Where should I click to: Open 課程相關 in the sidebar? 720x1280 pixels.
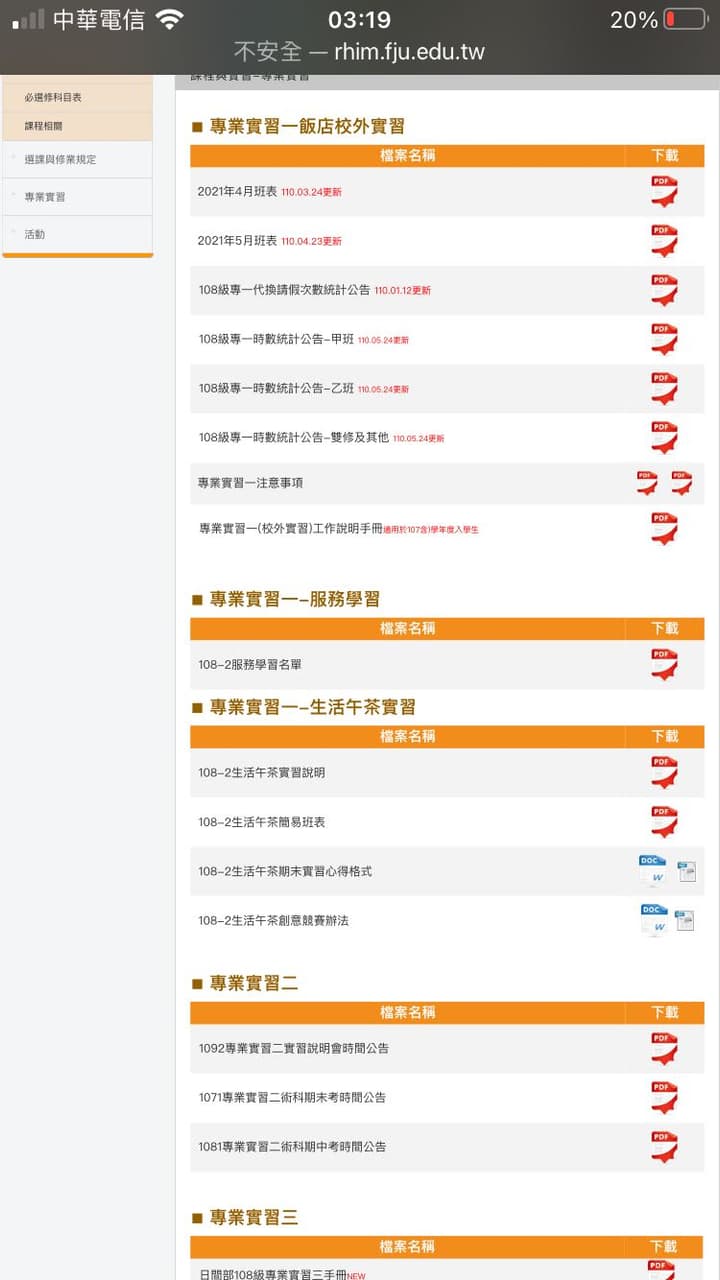43,126
